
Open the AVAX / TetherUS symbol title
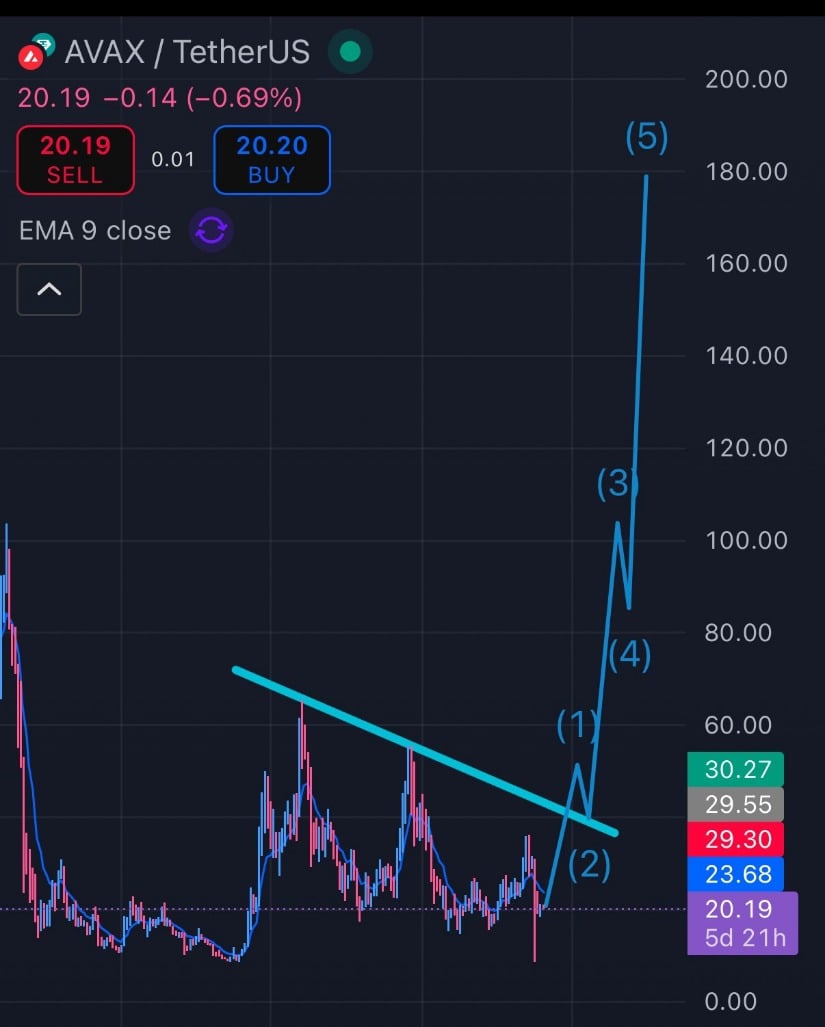pyautogui.click(x=187, y=52)
